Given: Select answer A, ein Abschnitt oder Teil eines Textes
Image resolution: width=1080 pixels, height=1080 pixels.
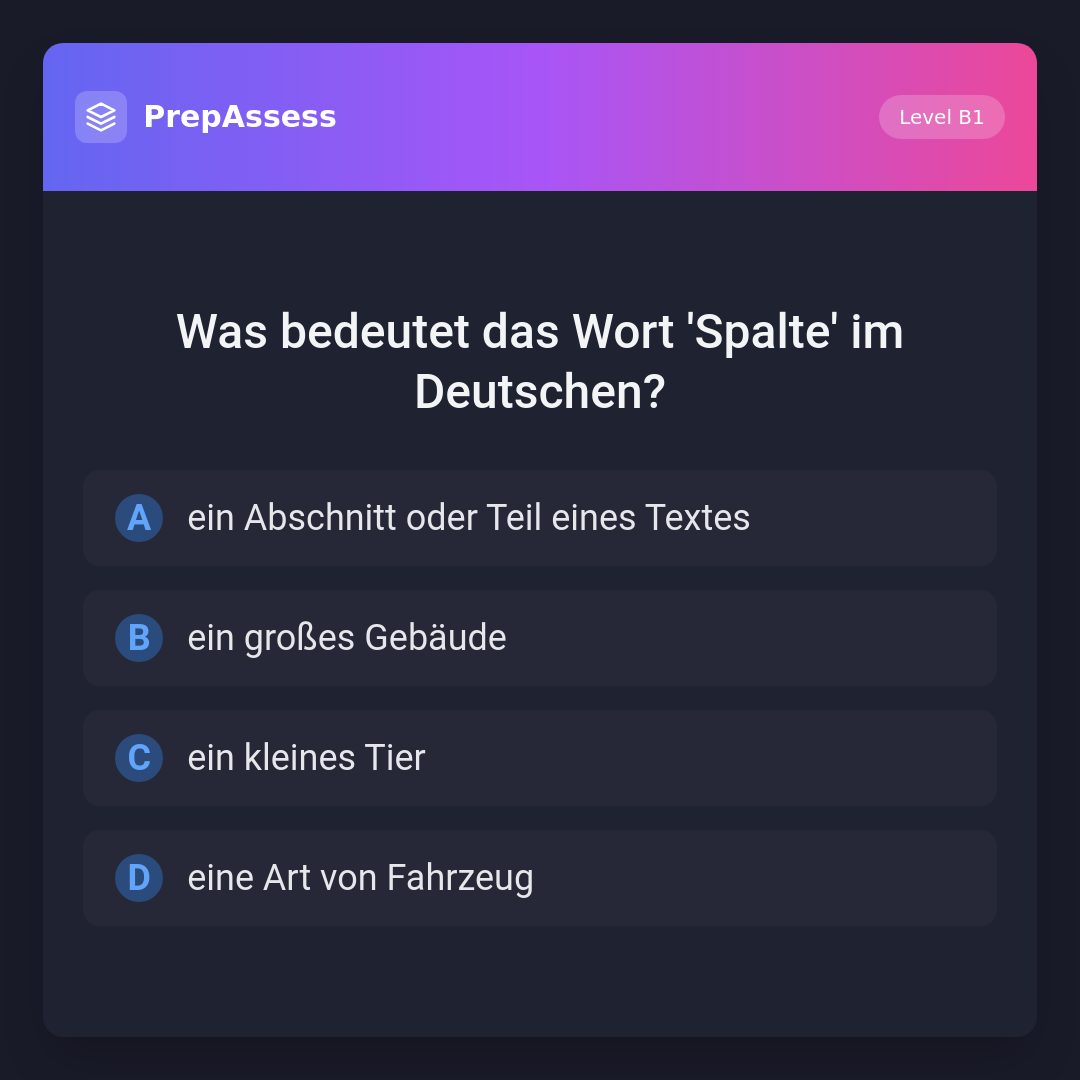Looking at the screenshot, I should click(540, 518).
